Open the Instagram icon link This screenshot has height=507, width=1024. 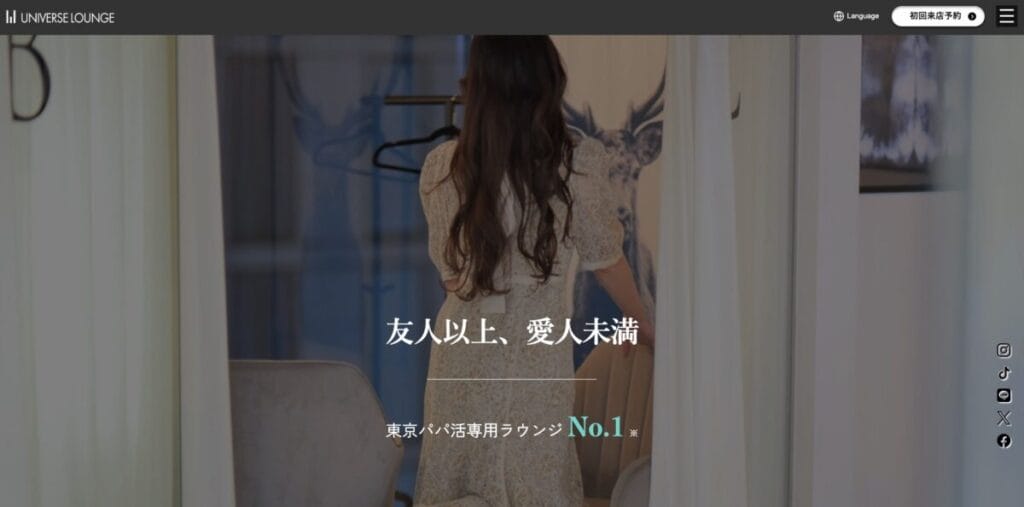point(1004,350)
